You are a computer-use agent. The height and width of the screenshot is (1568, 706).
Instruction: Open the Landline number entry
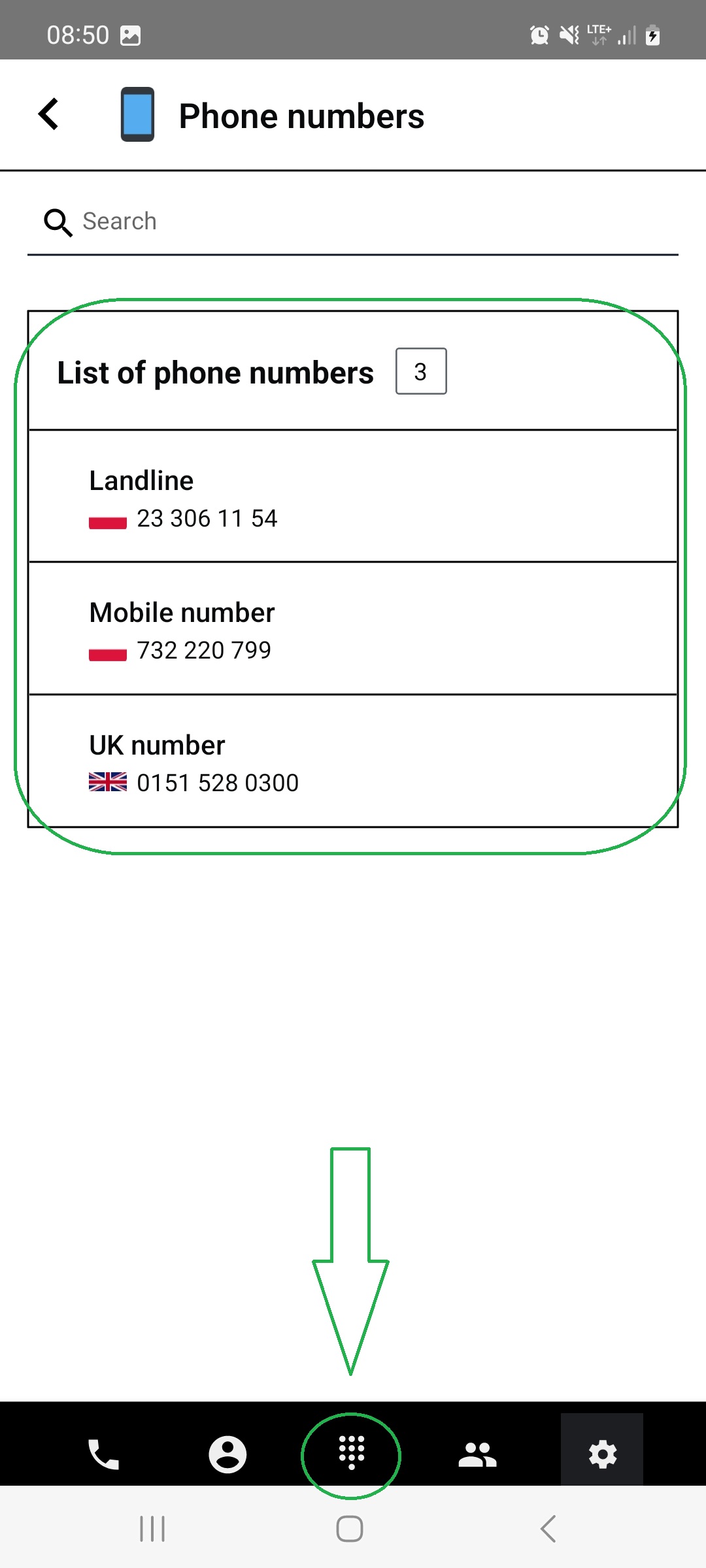tap(353, 497)
